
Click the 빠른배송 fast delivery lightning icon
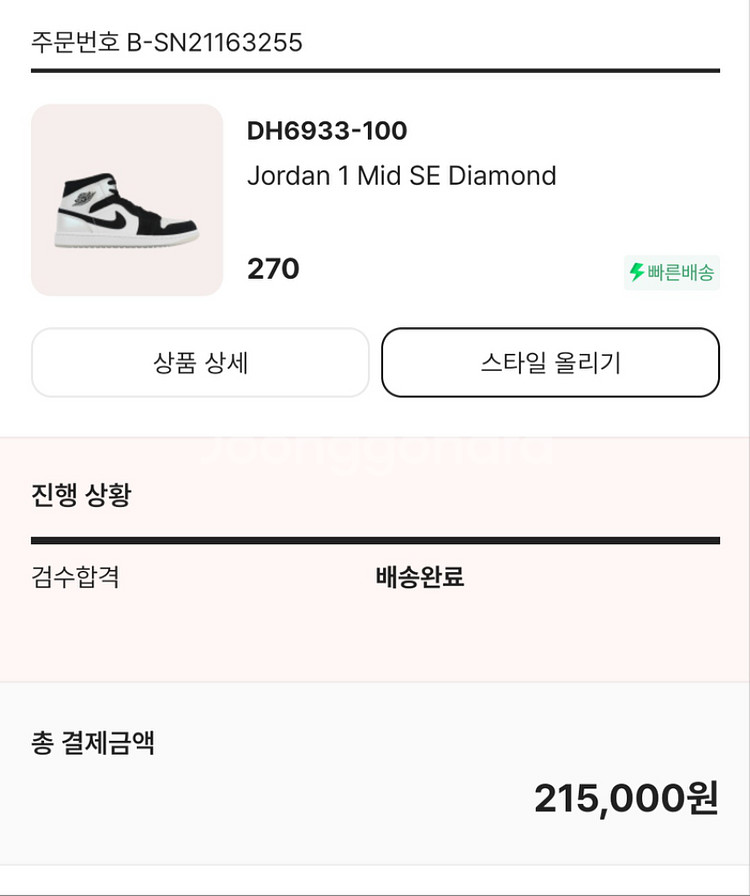(637, 272)
